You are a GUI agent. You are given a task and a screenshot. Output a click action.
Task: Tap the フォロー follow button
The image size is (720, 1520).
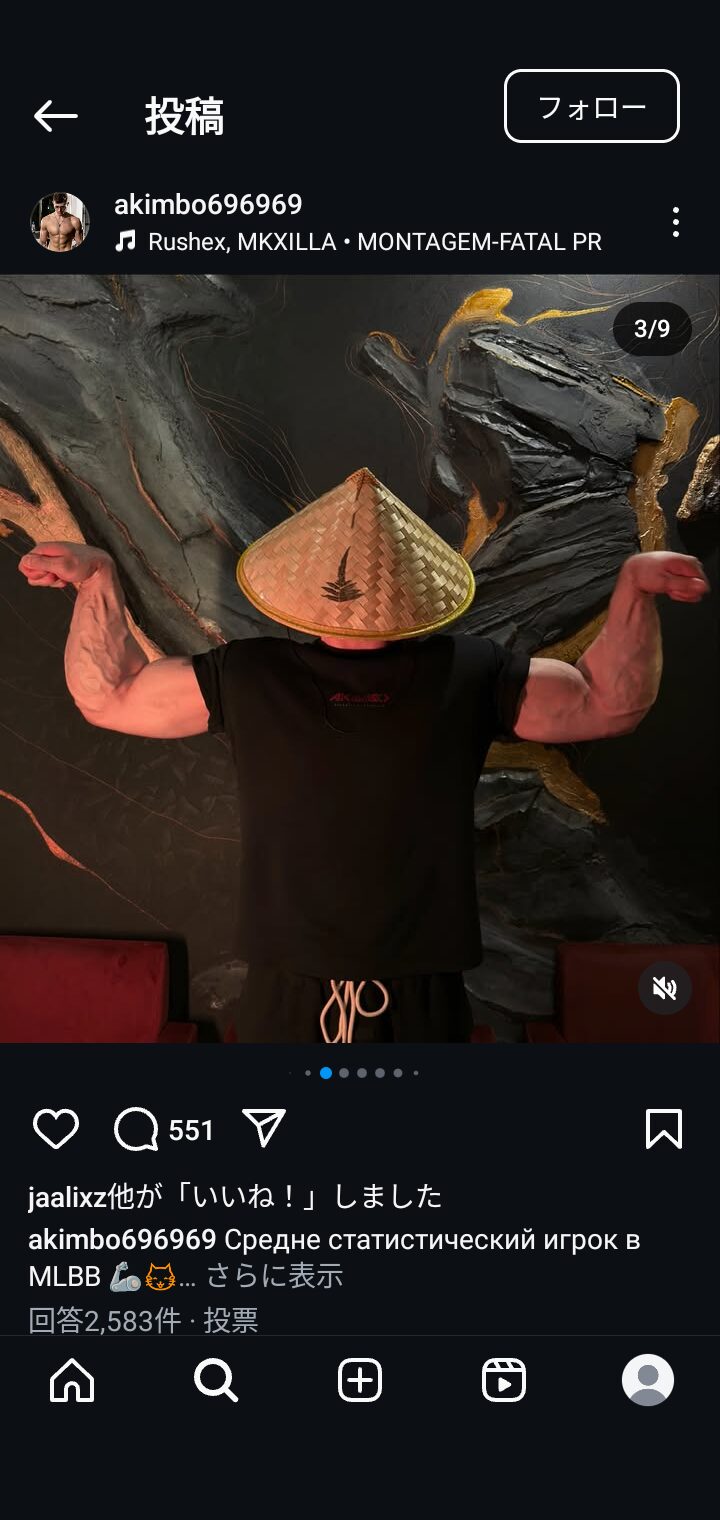592,106
